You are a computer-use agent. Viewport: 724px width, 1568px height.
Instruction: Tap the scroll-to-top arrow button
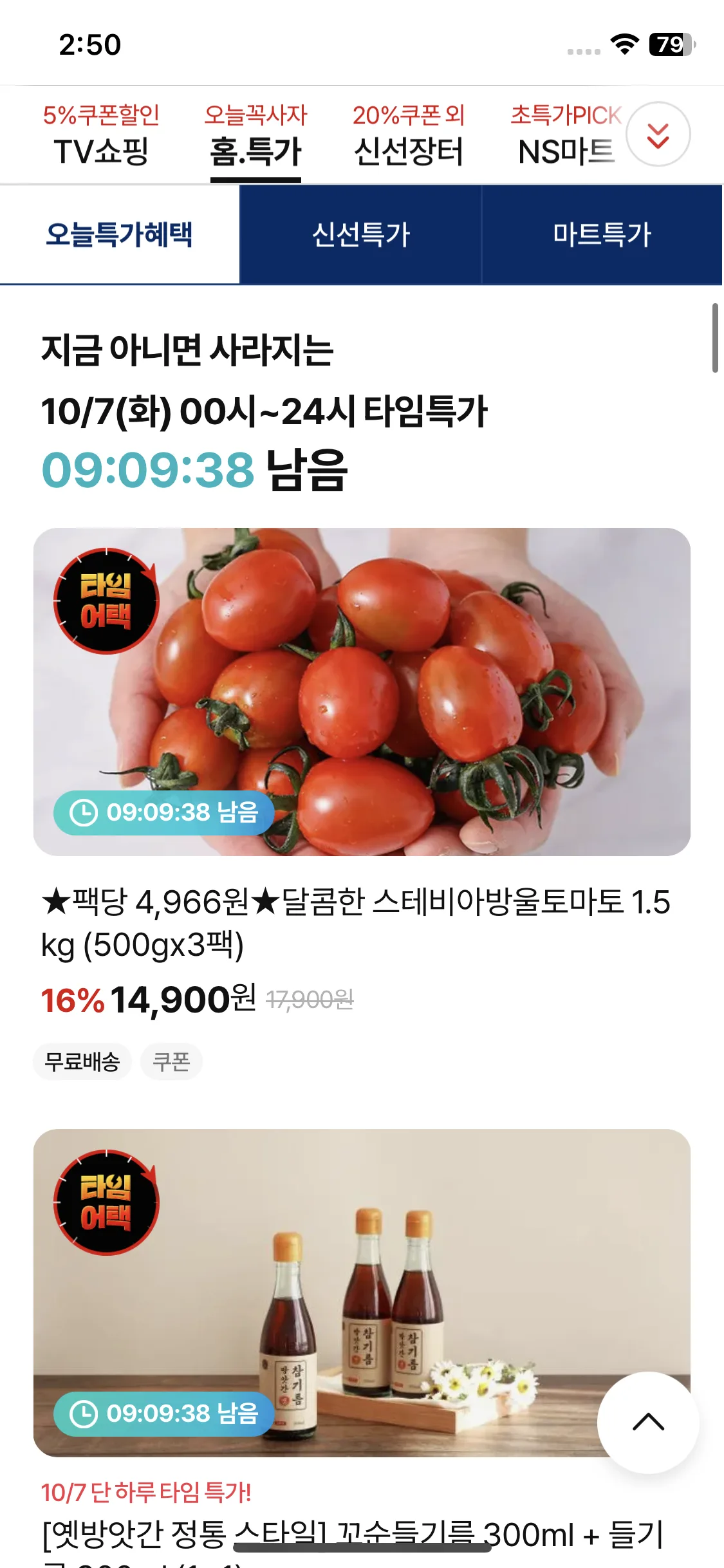(648, 1422)
